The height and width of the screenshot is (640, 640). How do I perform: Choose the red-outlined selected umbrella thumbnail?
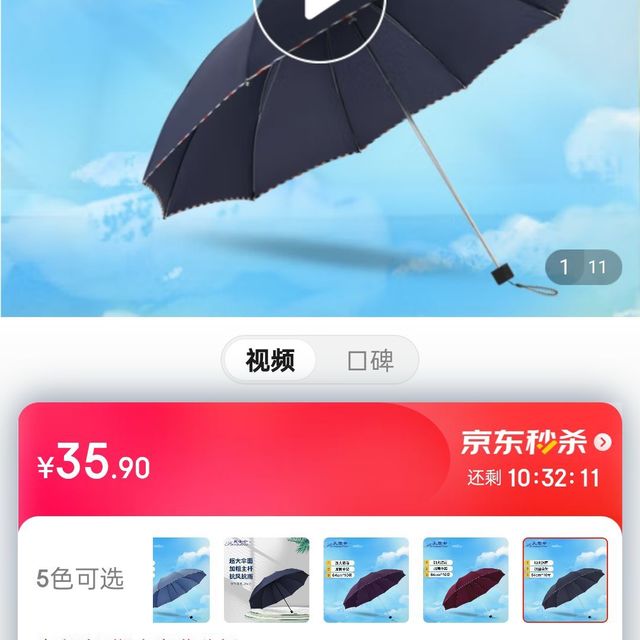(565, 580)
